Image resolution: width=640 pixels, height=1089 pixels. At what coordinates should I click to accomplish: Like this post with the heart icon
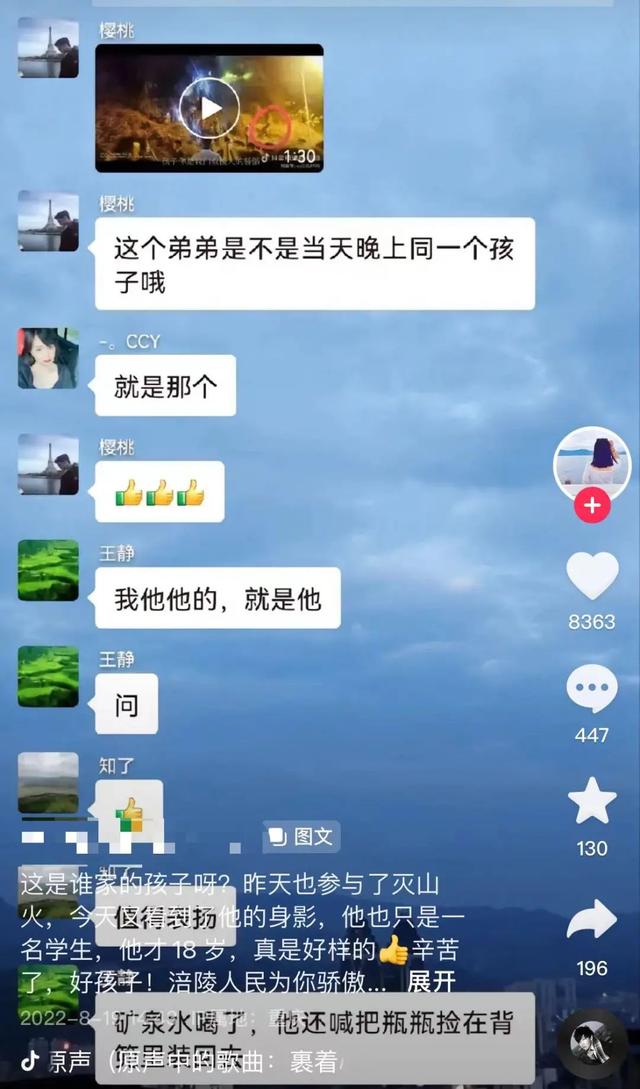coord(592,577)
